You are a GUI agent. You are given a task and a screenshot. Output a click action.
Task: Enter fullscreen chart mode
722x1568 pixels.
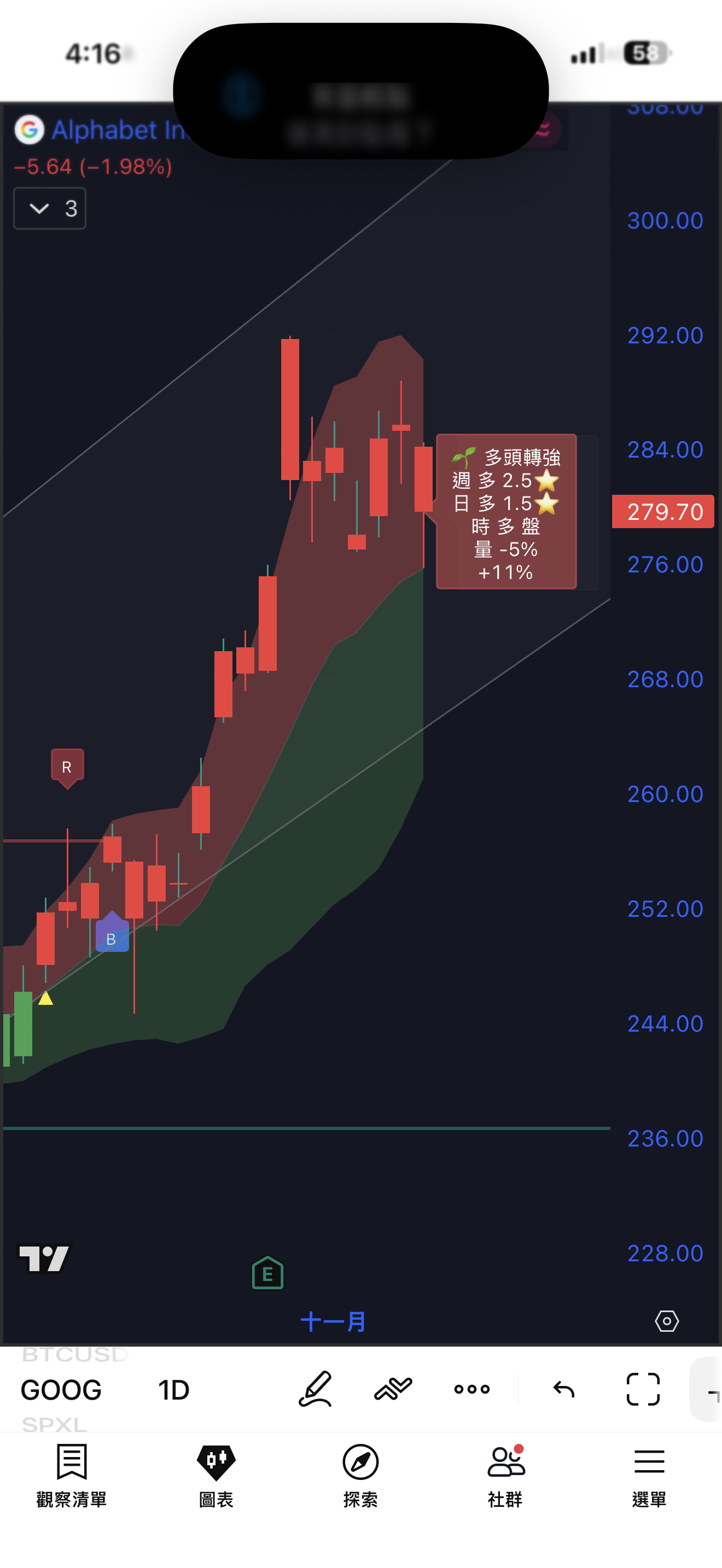coord(643,1389)
